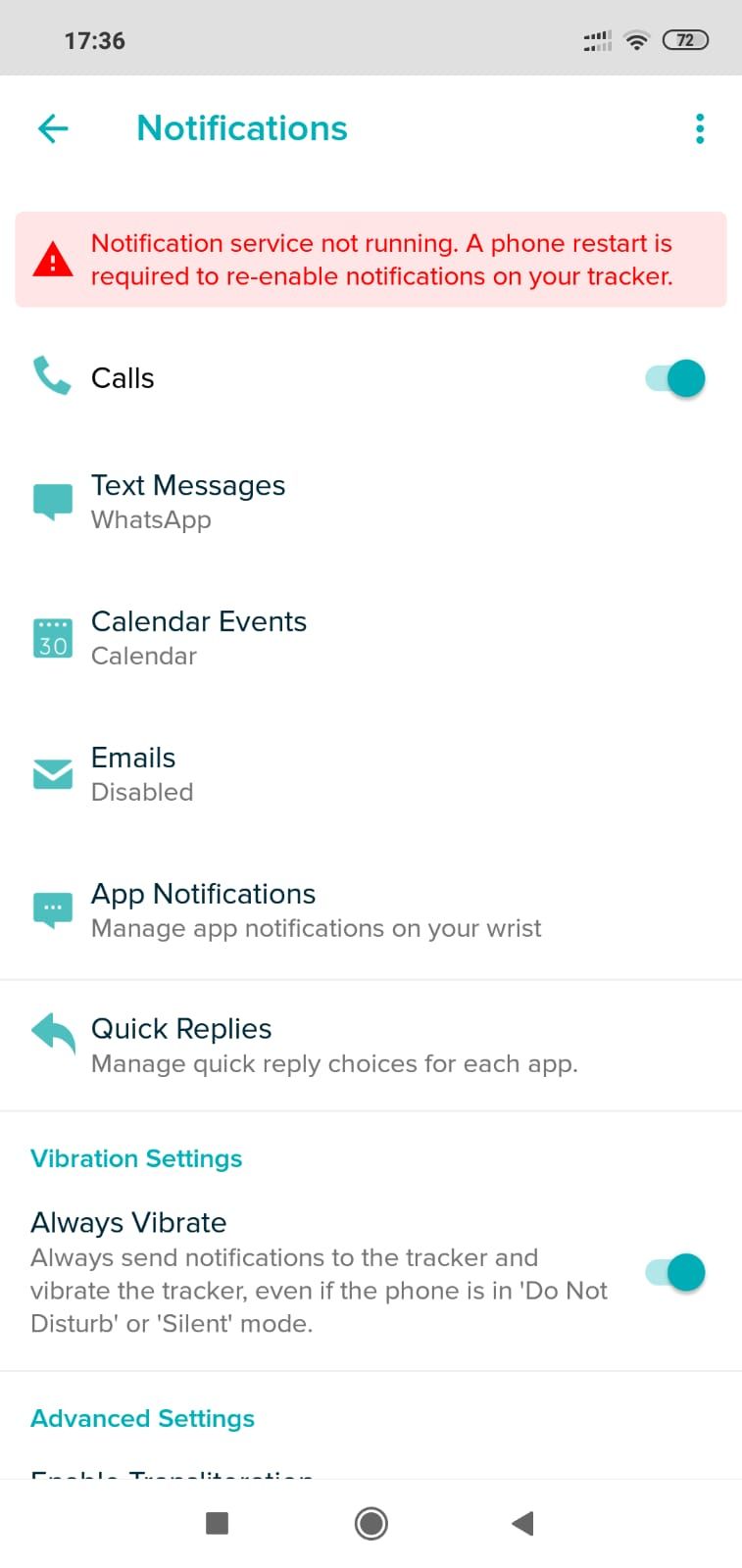Open recent apps with the square button
This screenshot has height=1568, width=742.
(218, 1523)
